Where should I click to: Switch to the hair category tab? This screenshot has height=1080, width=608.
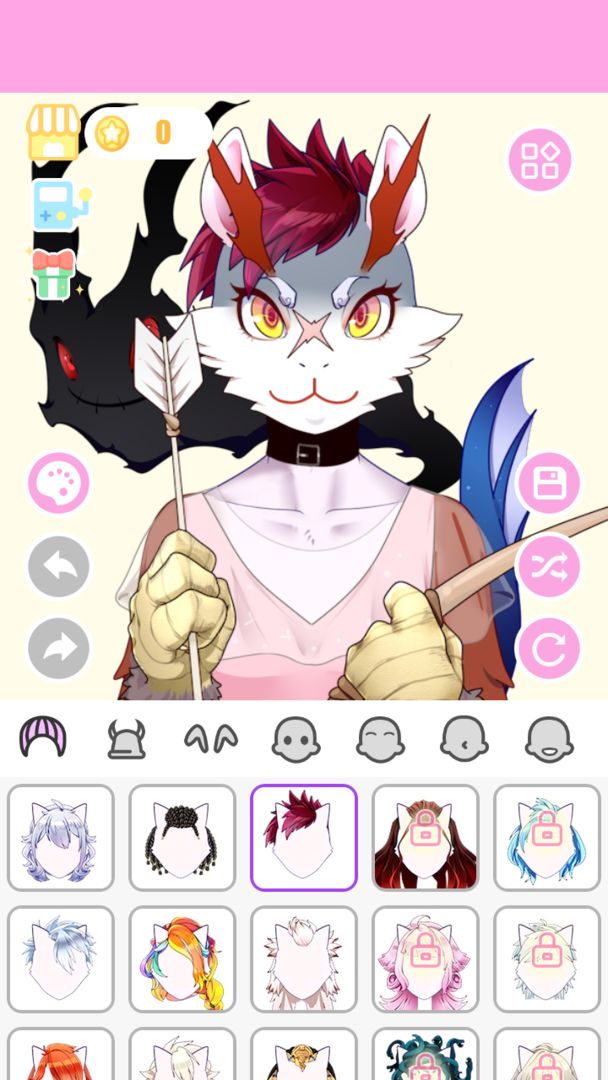click(43, 739)
